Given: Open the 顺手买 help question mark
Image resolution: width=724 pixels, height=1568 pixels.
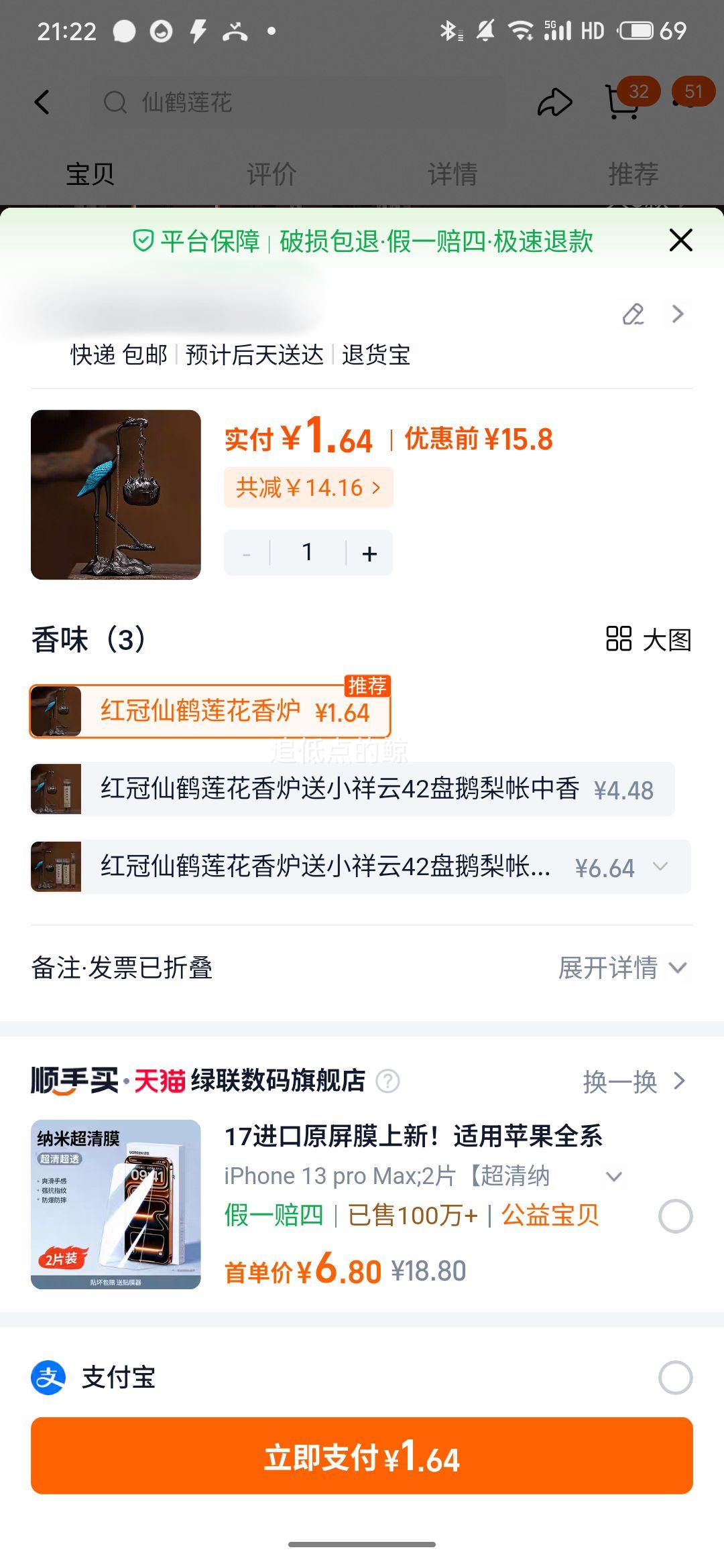Looking at the screenshot, I should click(387, 1082).
